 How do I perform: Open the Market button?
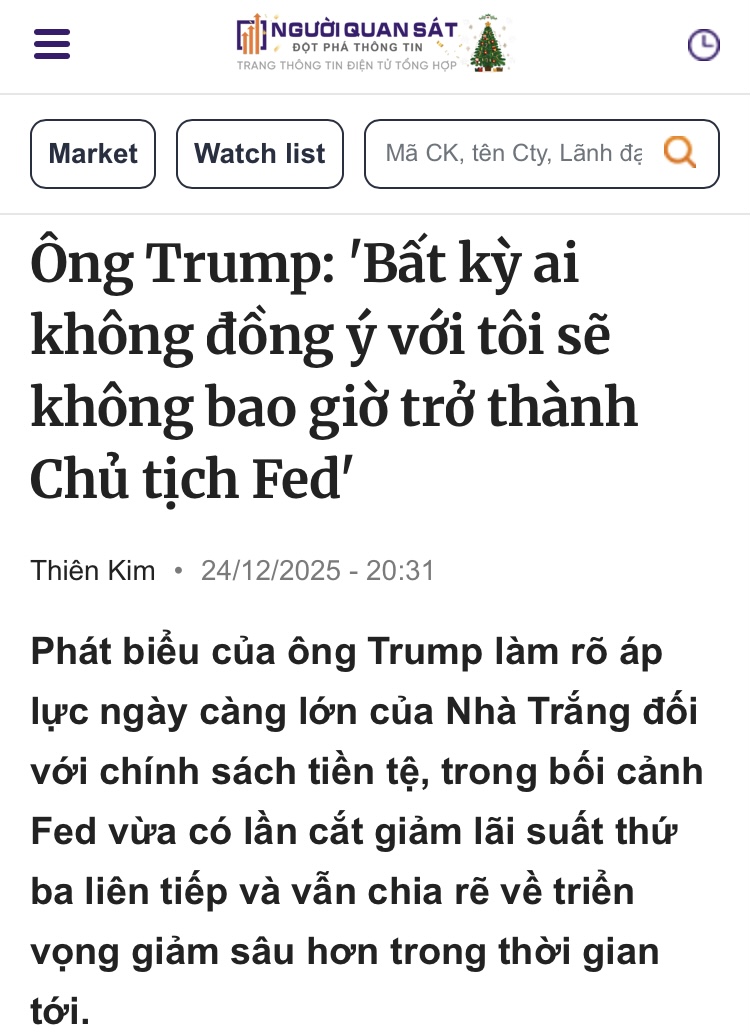pyautogui.click(x=93, y=154)
